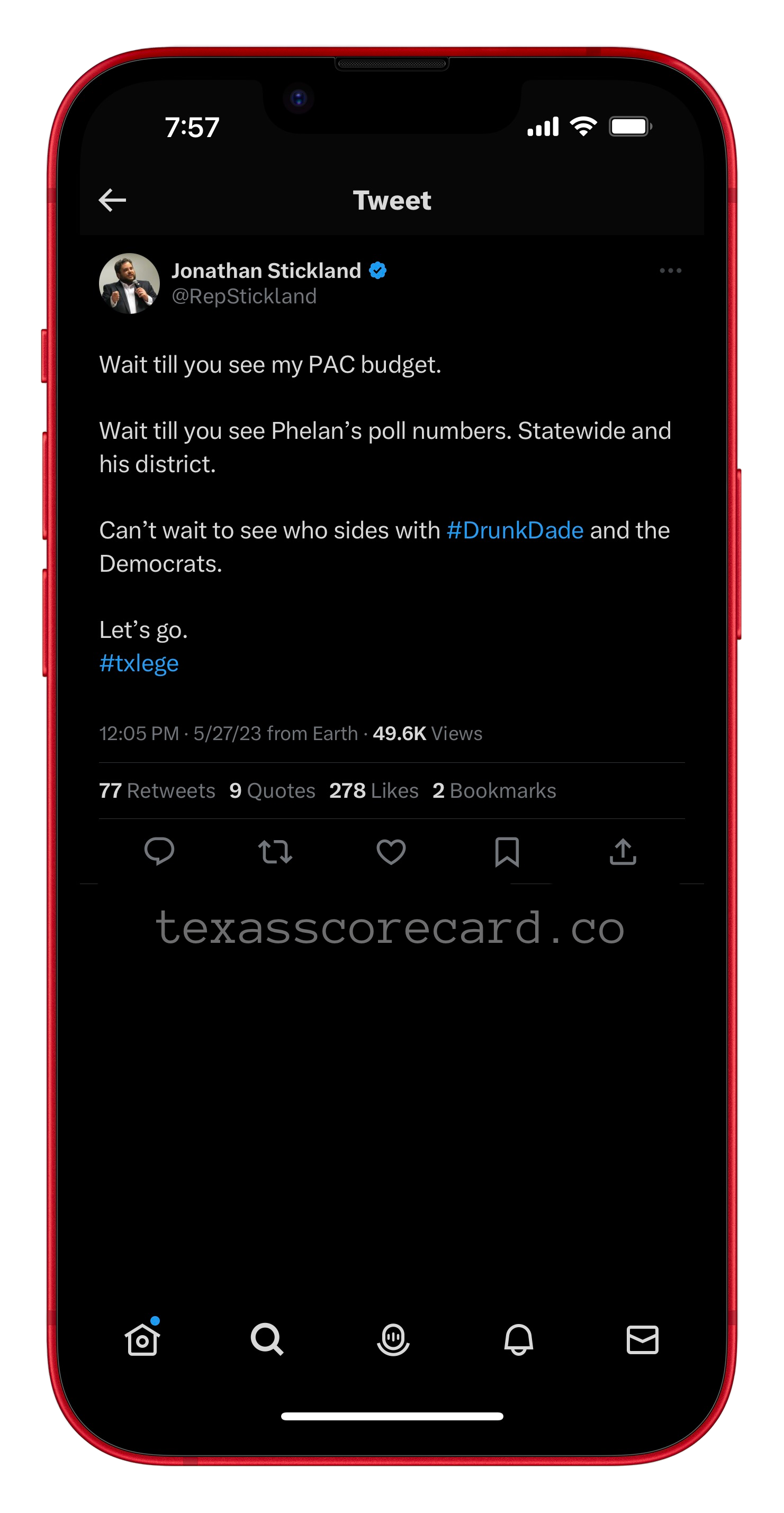The height and width of the screenshot is (1513, 784).
Task: Switch to the Home tab
Action: [x=142, y=1340]
